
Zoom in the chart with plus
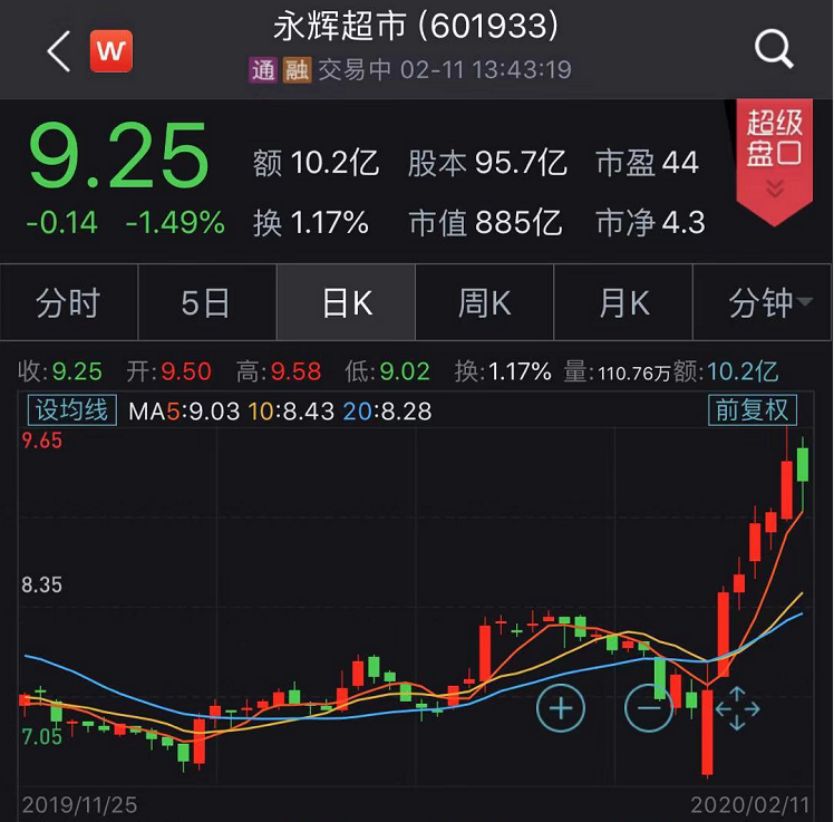click(x=560, y=708)
